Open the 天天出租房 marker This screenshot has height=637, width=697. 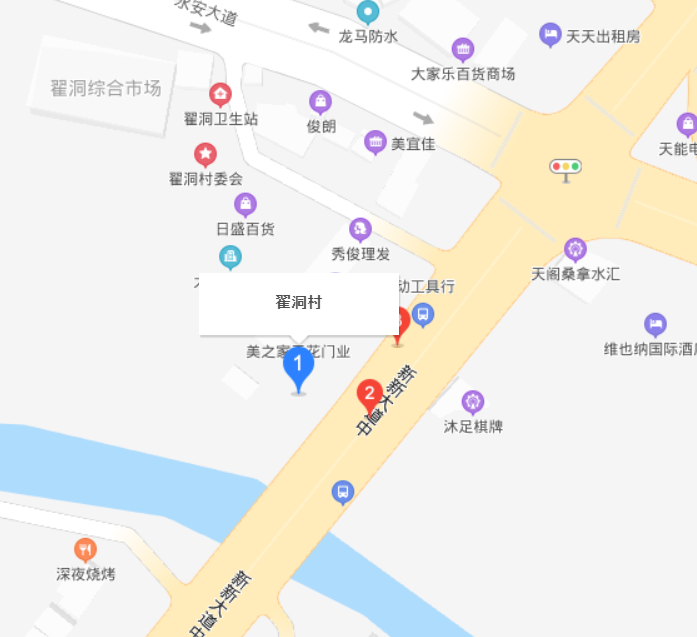[550, 35]
